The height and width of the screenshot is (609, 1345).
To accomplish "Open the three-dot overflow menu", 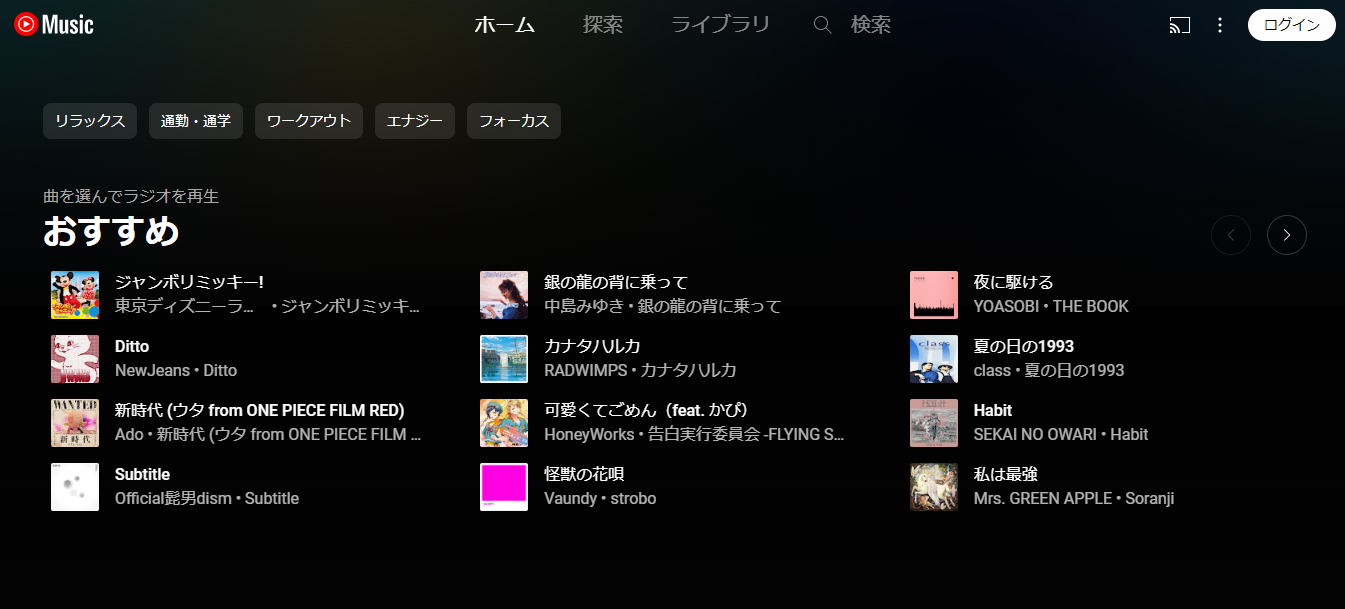I will pos(1219,25).
